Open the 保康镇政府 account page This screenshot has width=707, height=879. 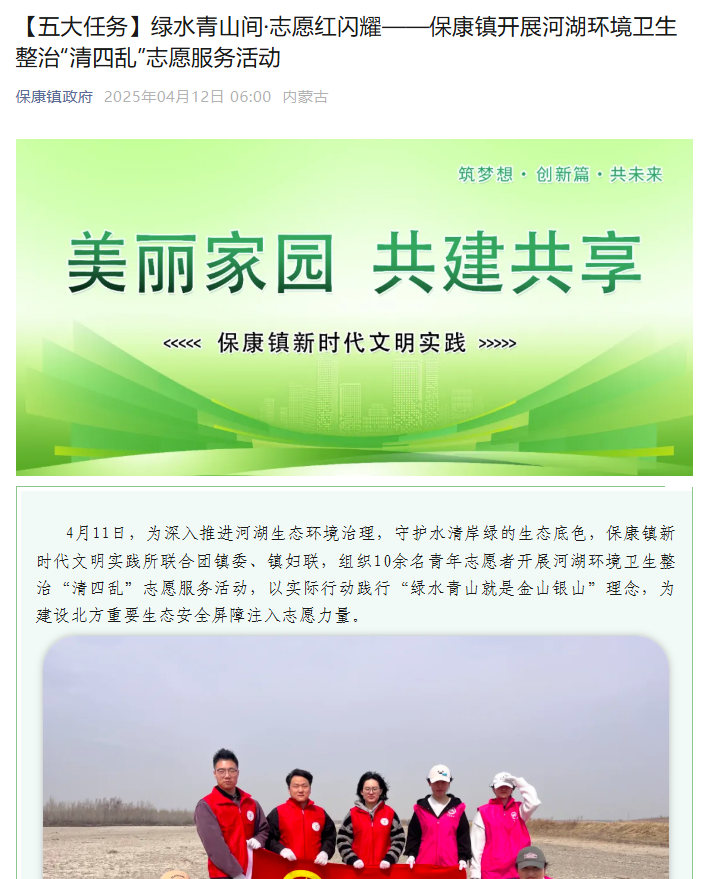click(x=54, y=97)
